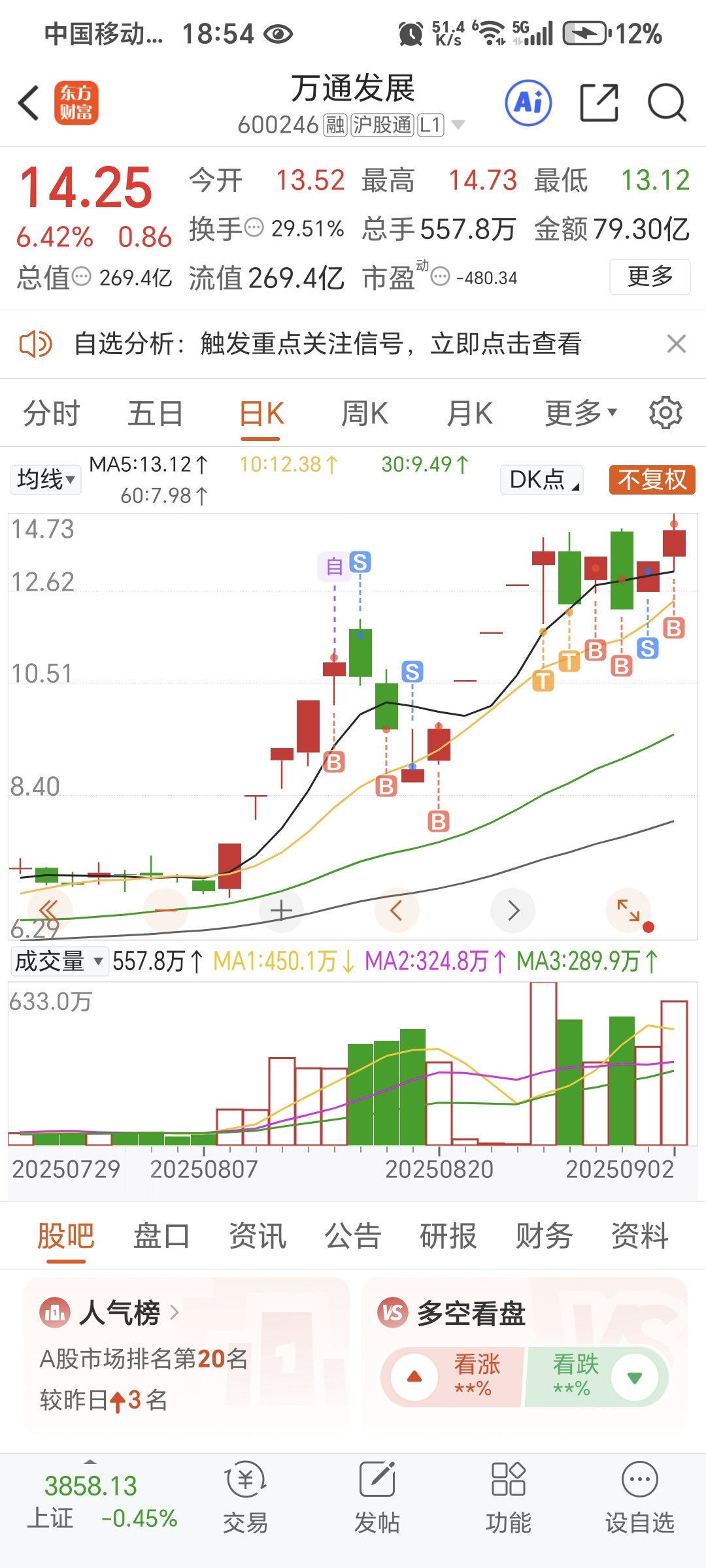Expand the 成交量 indicator dropdown

(x=59, y=961)
